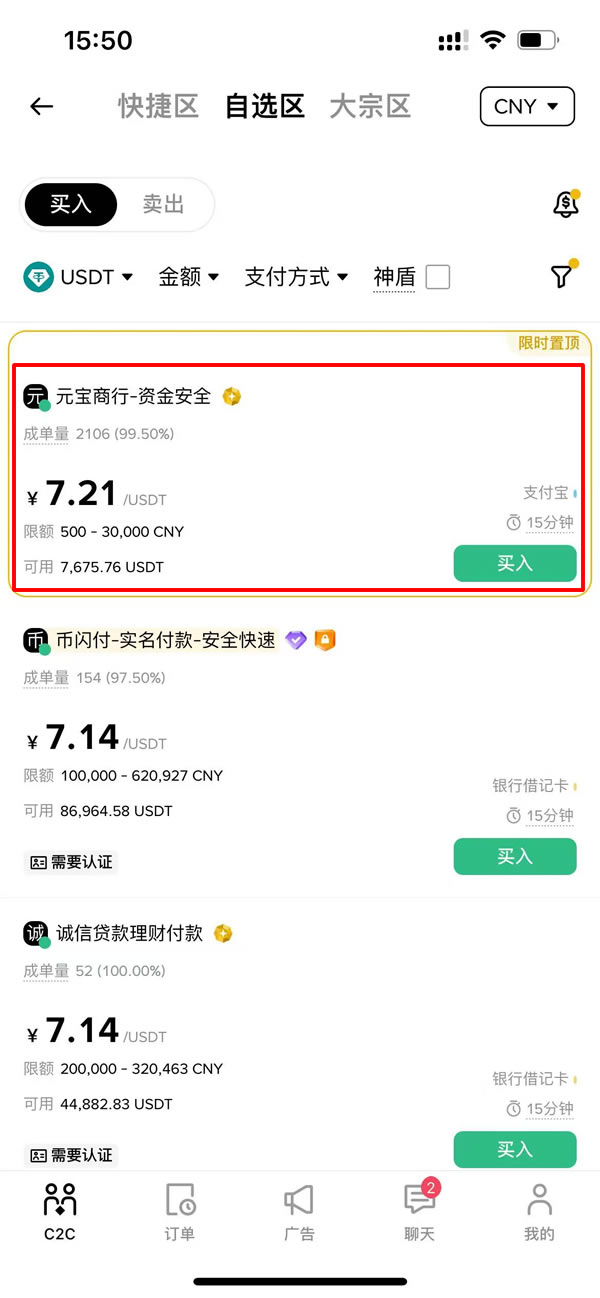The width and height of the screenshot is (600, 1298).
Task: Tap 买入 on the 诚信贷款理财付款 offer
Action: [x=515, y=1150]
